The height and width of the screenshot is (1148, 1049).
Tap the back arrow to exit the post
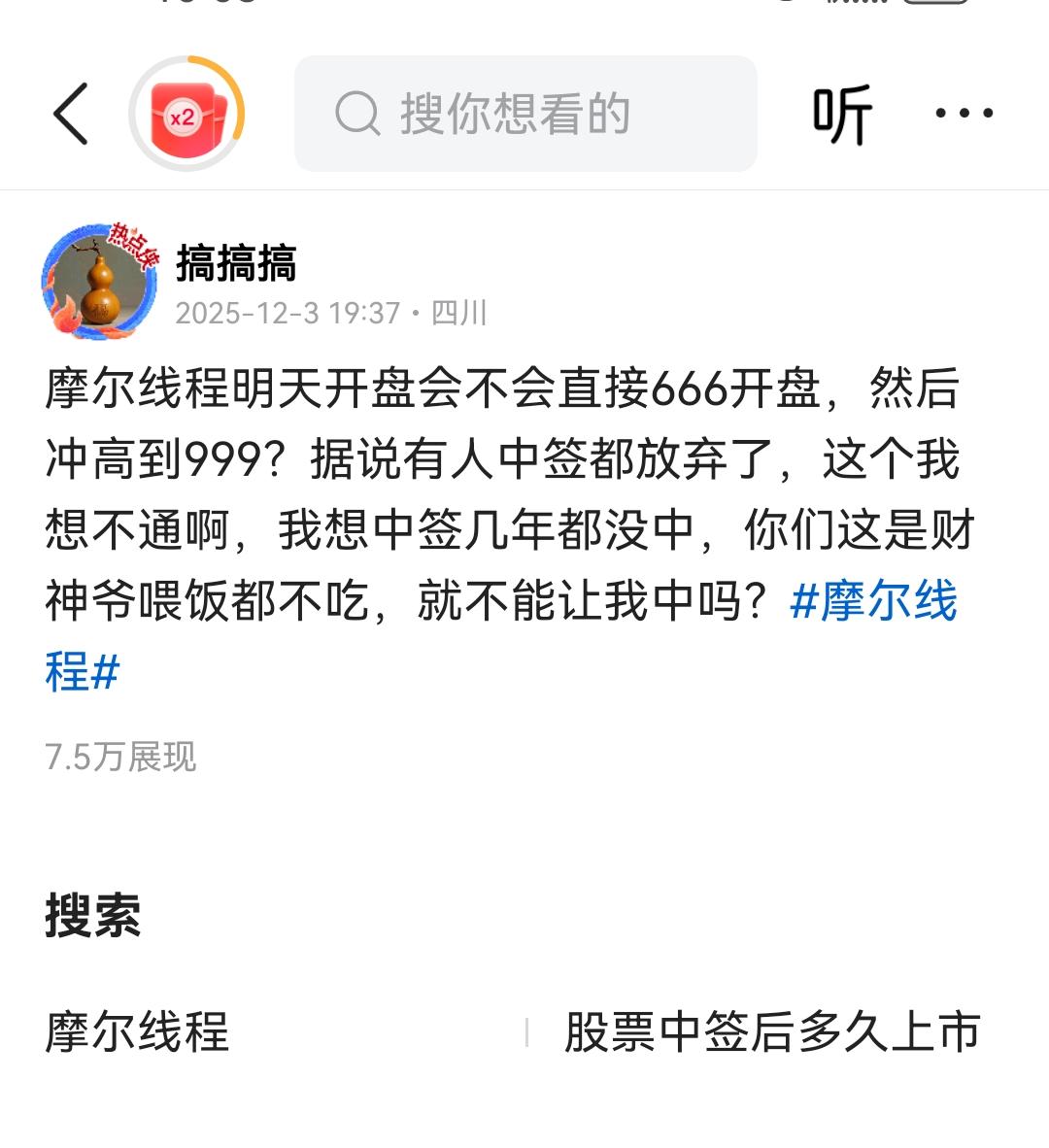click(68, 113)
